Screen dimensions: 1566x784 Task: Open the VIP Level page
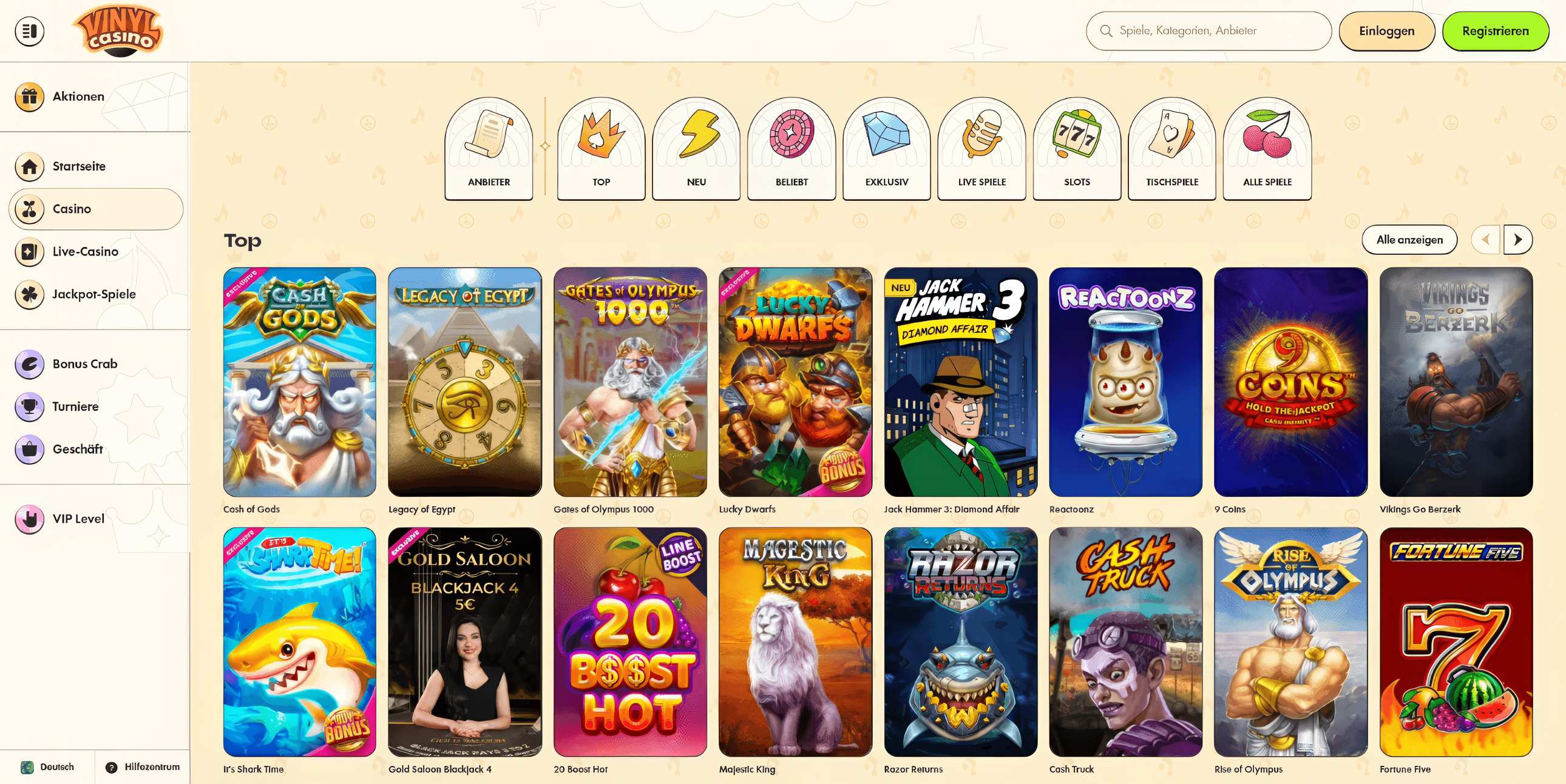78,519
